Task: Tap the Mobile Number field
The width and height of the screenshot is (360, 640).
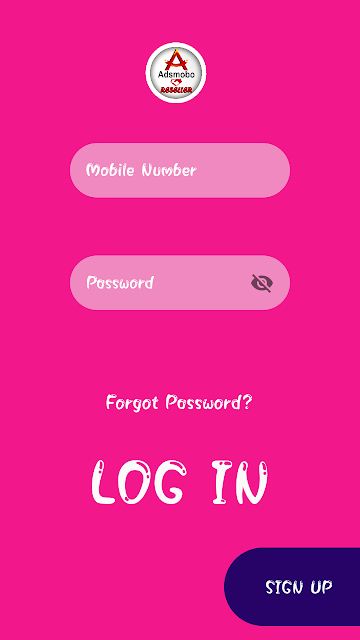Action: point(180,170)
